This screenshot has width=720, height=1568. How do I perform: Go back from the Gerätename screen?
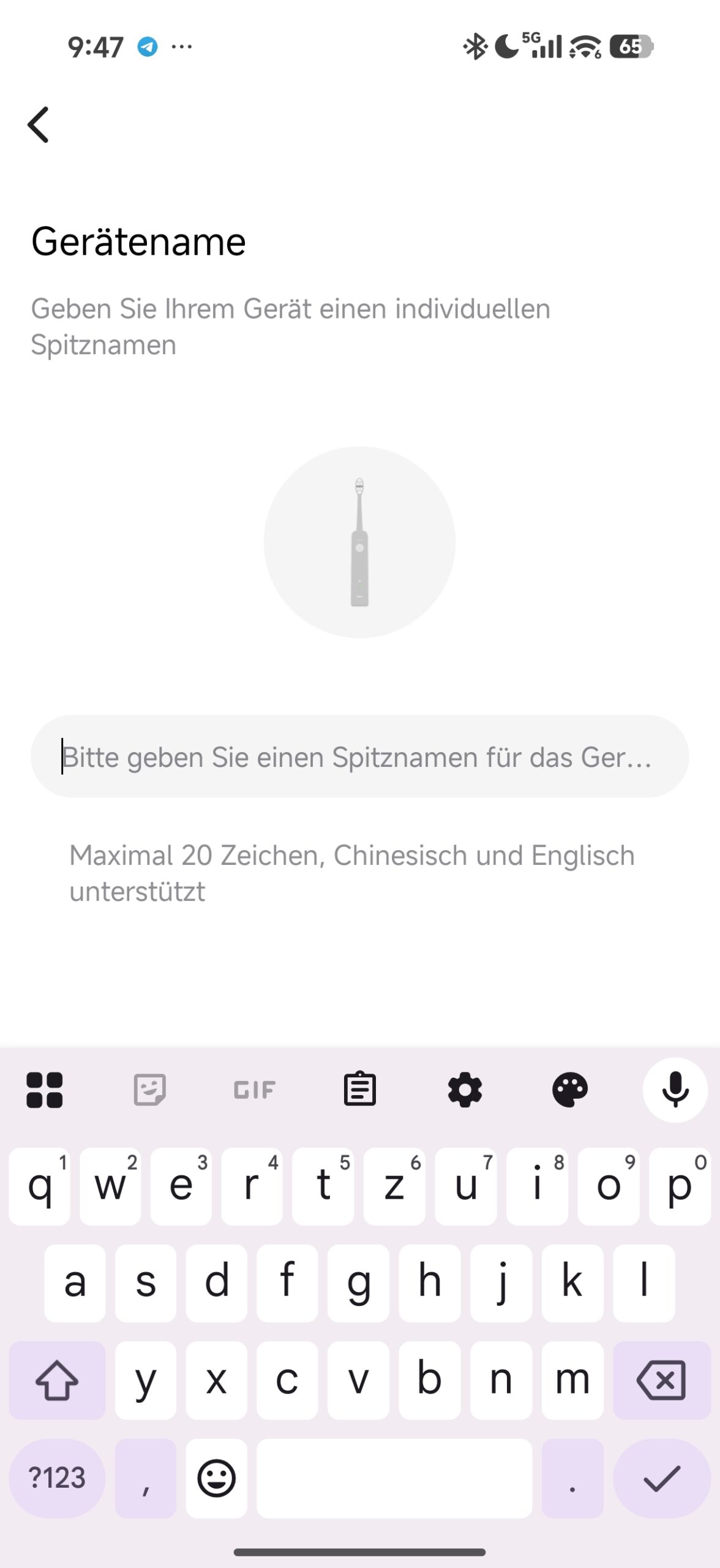click(x=39, y=124)
